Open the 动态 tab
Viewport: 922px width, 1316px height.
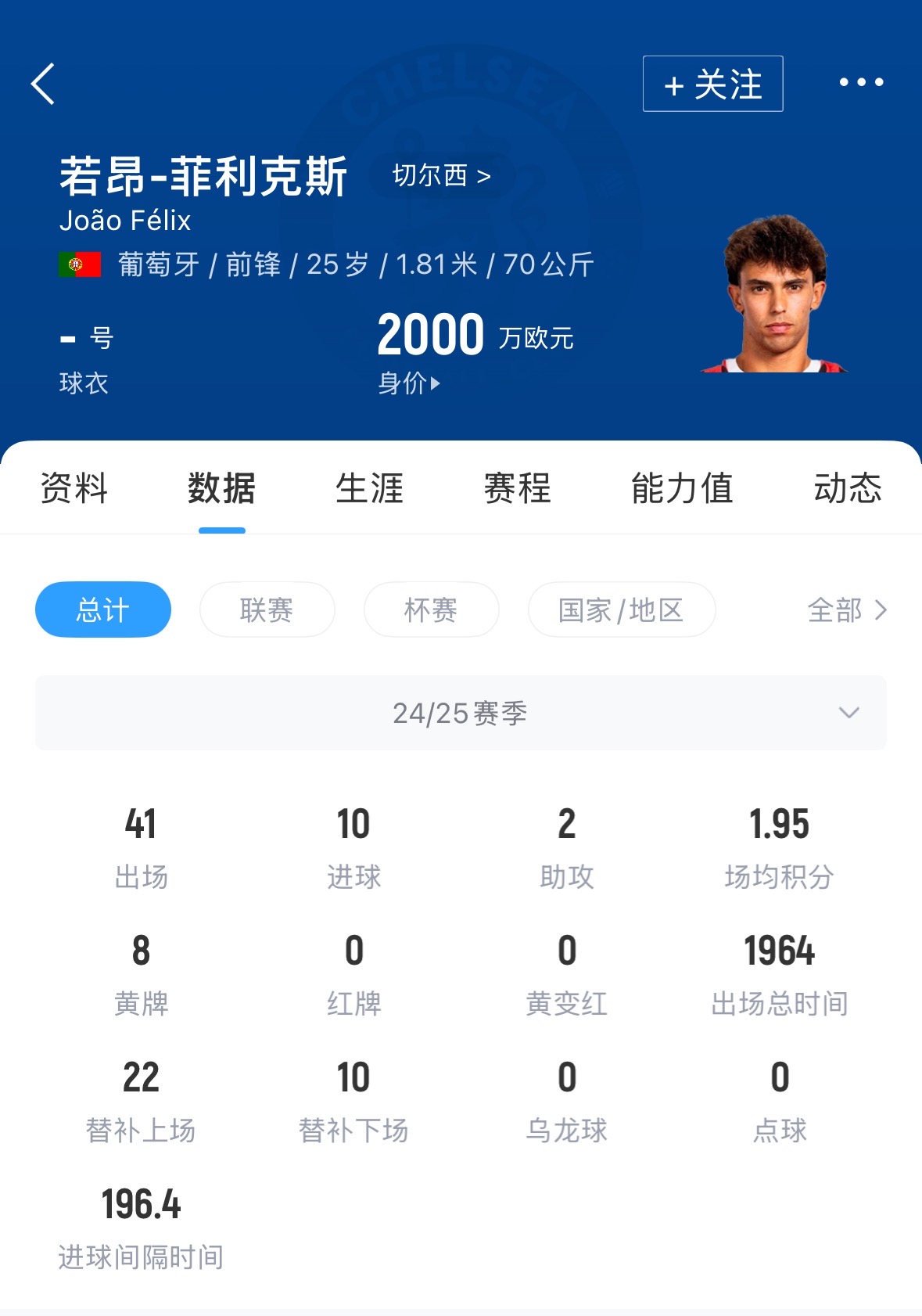[848, 488]
